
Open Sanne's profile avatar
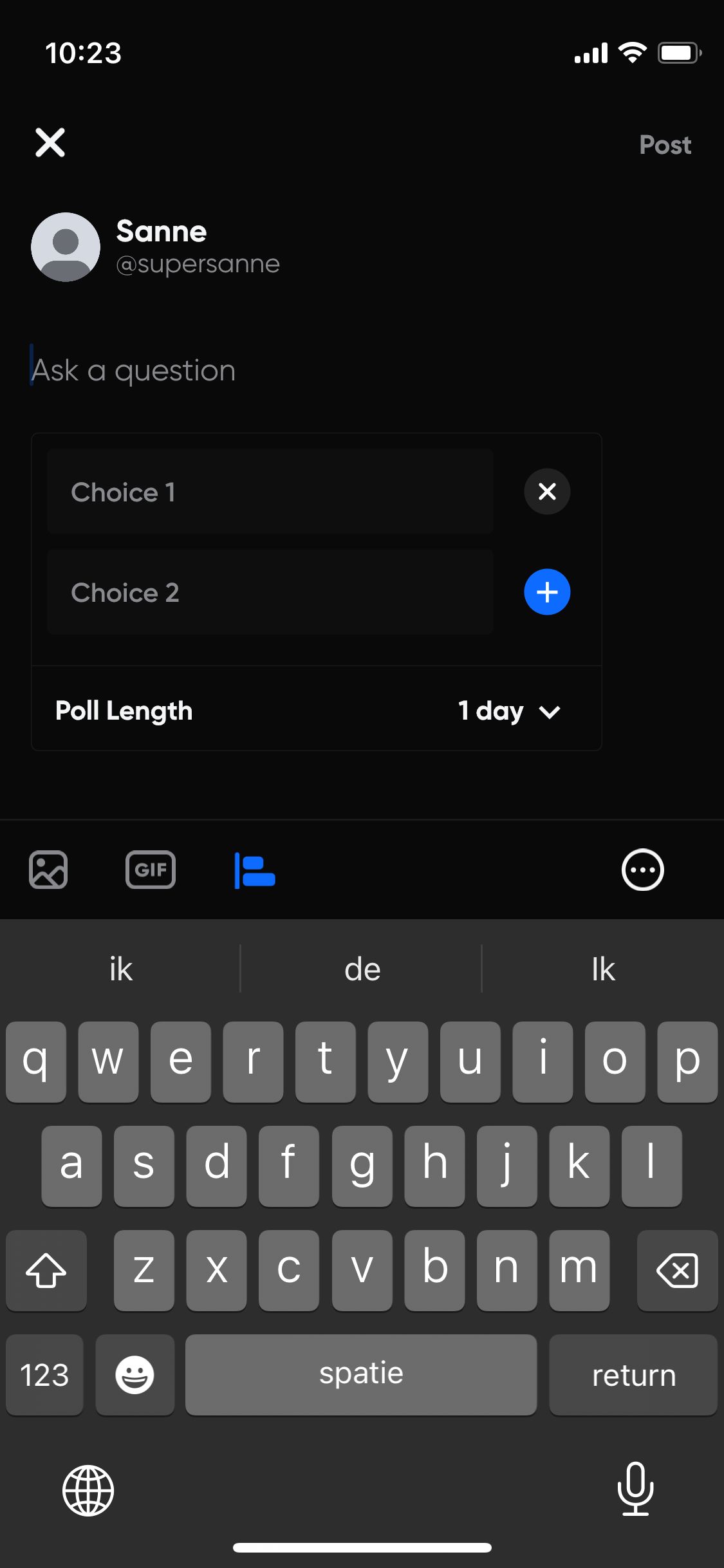[x=66, y=247]
